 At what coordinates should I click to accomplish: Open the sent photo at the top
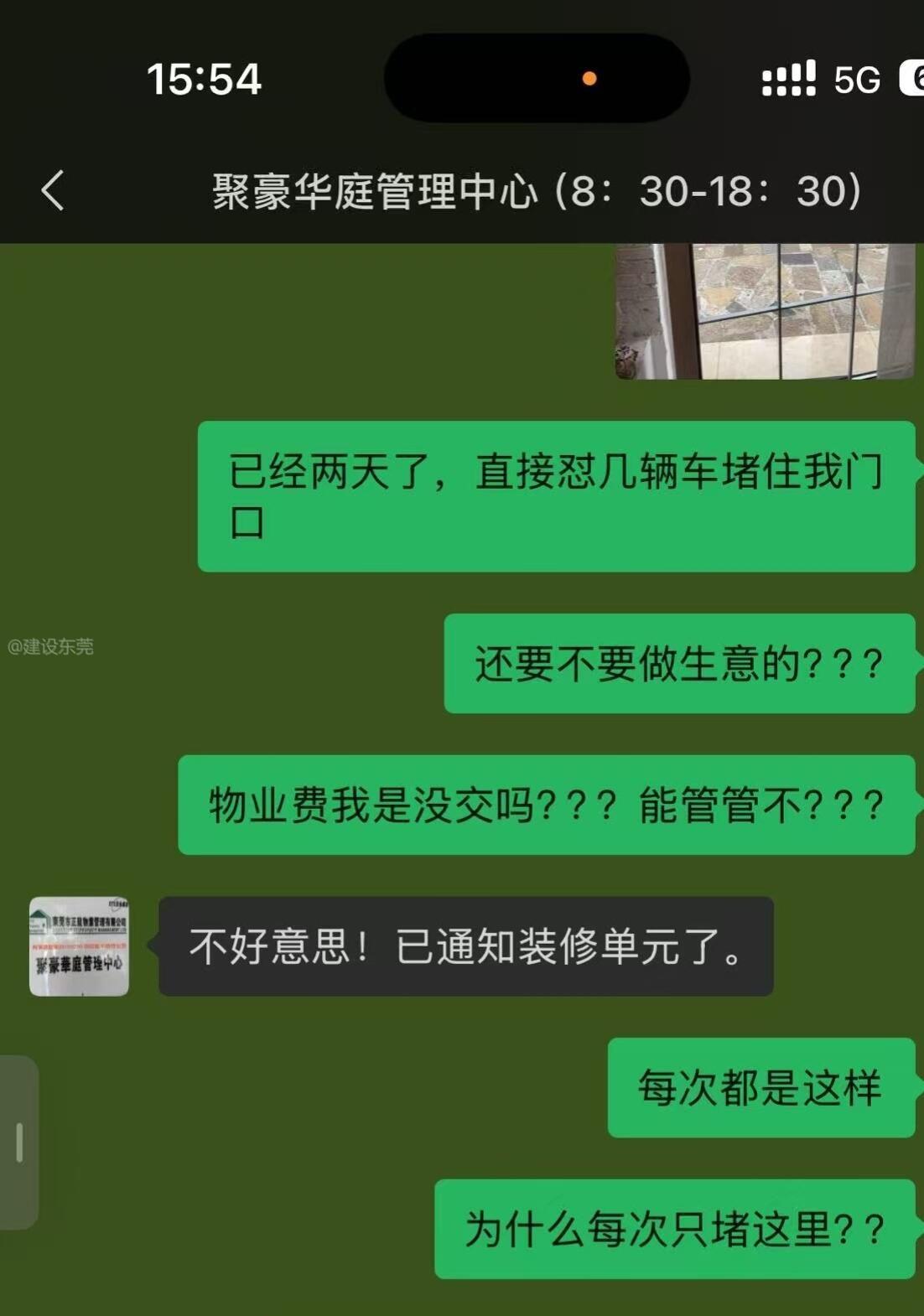tap(764, 311)
